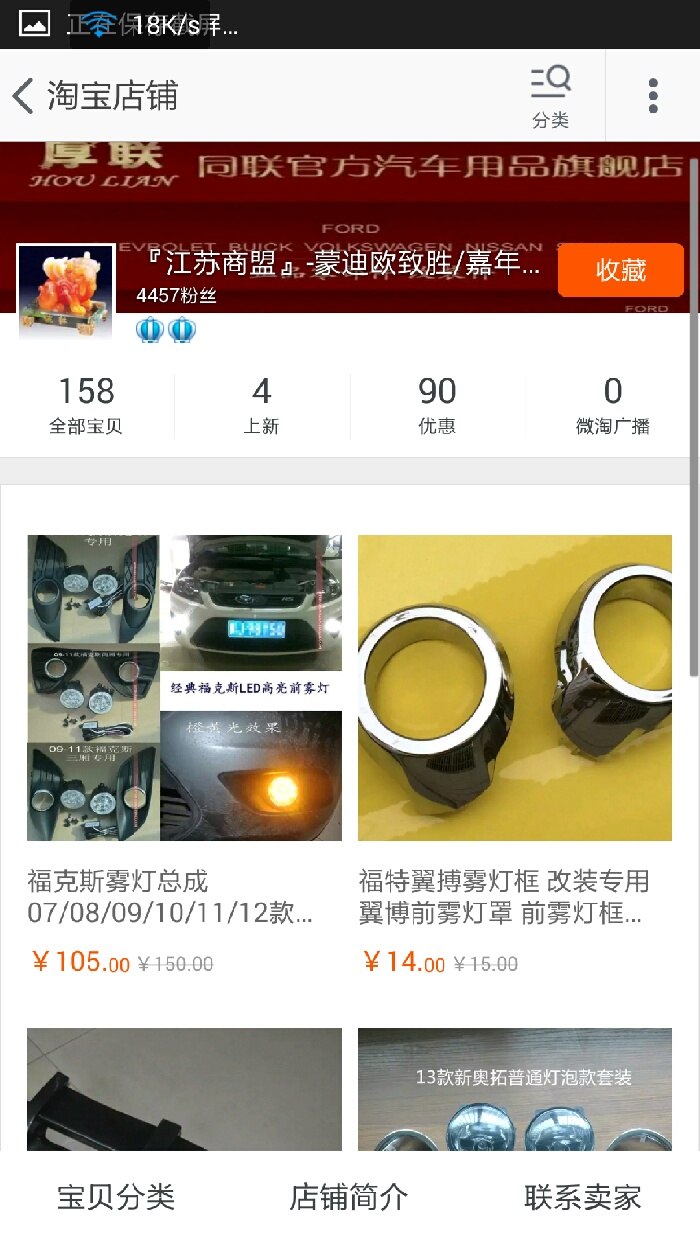
Task: Open the 分类 category search
Action: 550,96
